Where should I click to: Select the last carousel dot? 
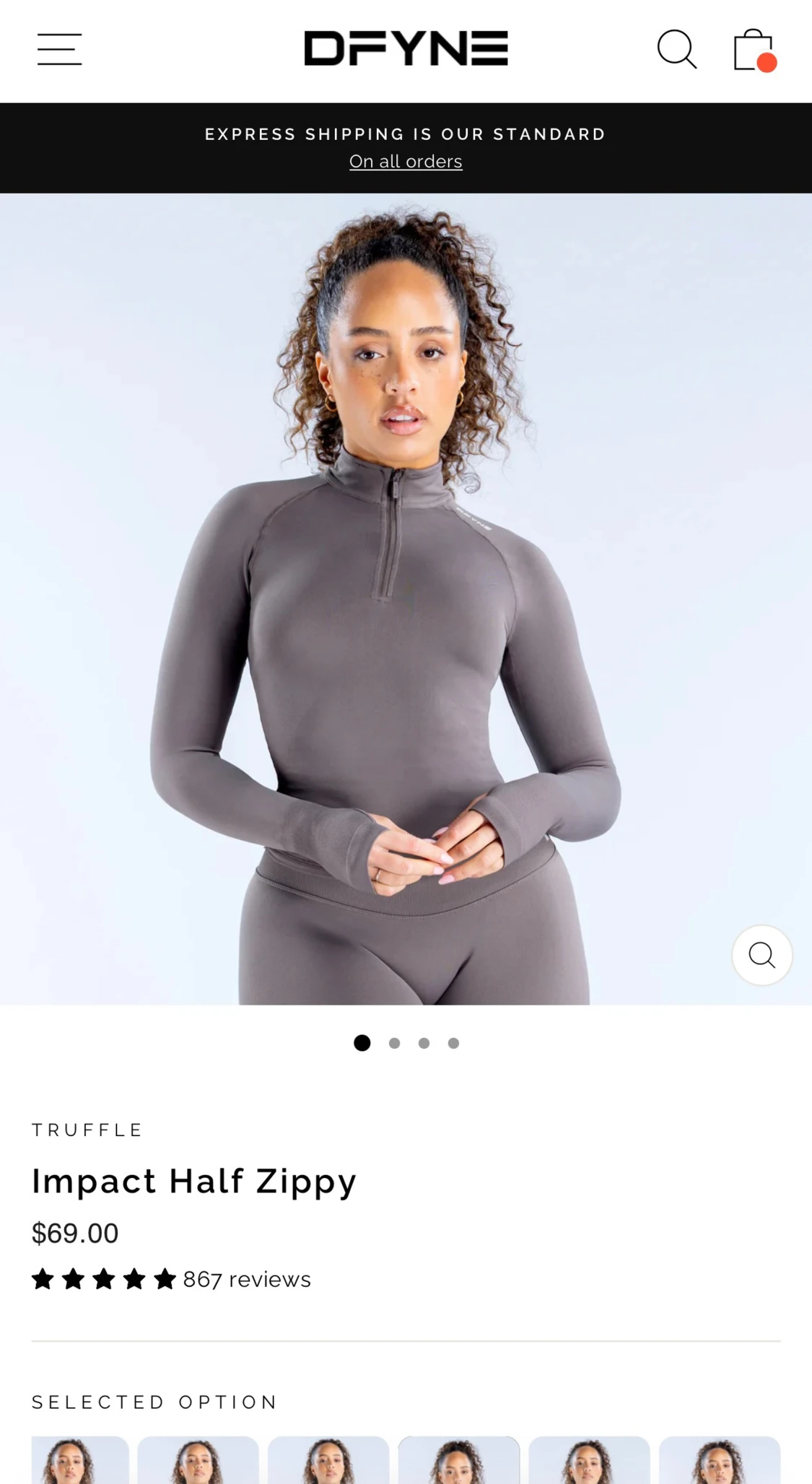click(453, 1043)
